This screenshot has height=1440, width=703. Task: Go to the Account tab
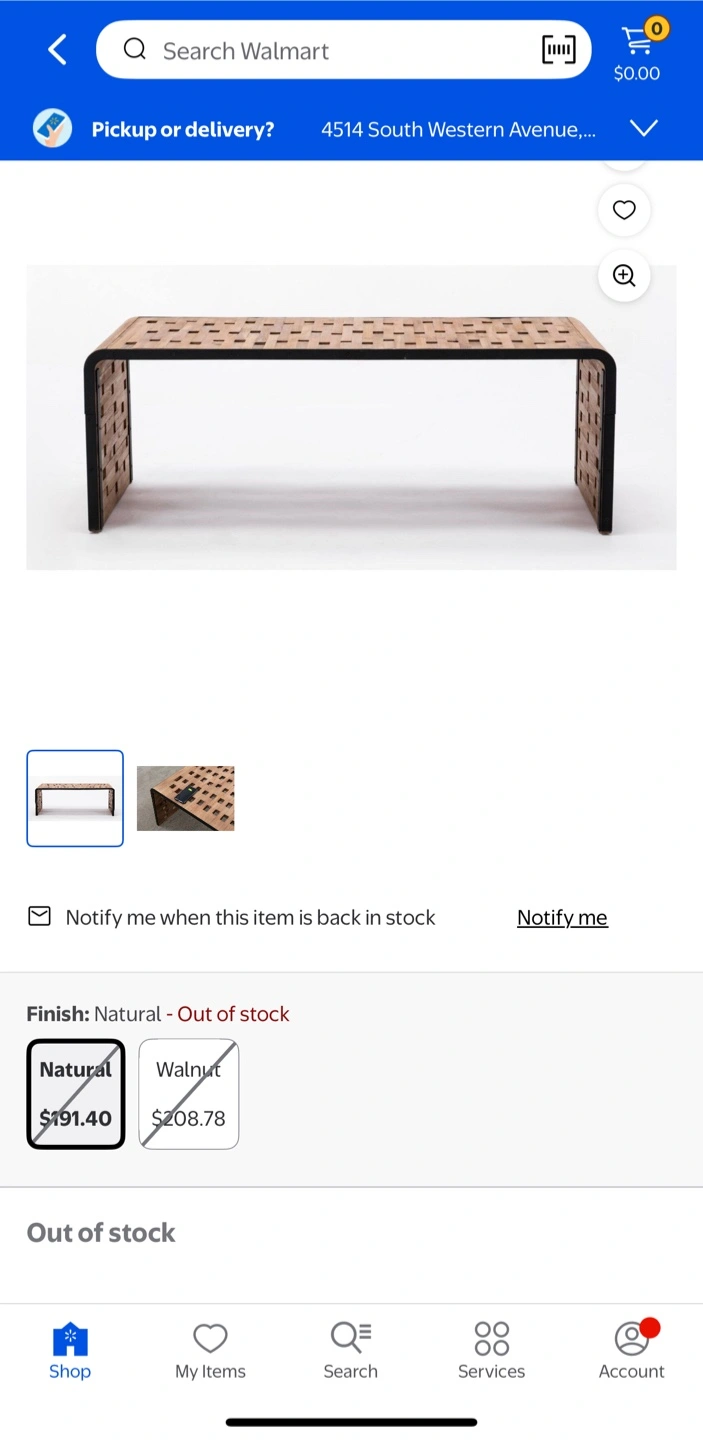coord(632,1351)
